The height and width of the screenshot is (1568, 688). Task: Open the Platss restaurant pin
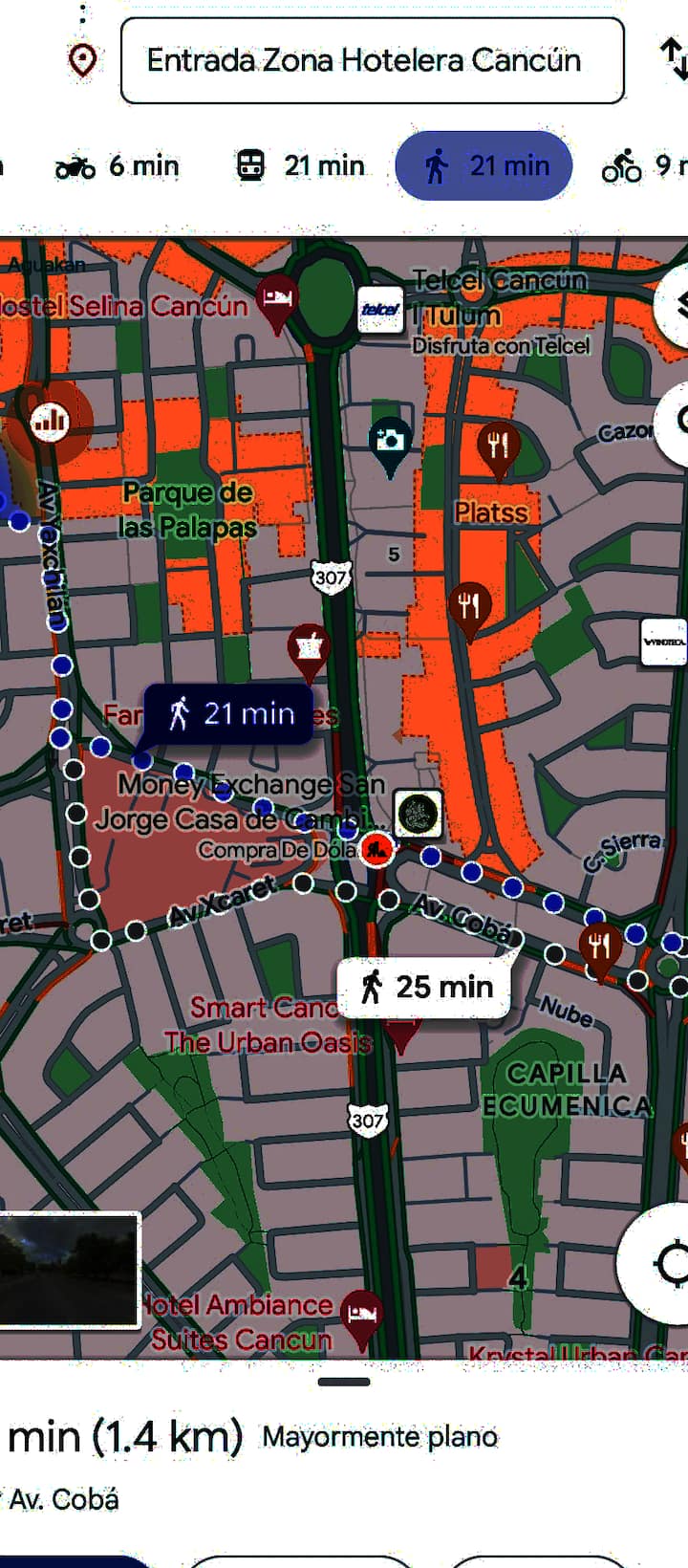coord(497,446)
